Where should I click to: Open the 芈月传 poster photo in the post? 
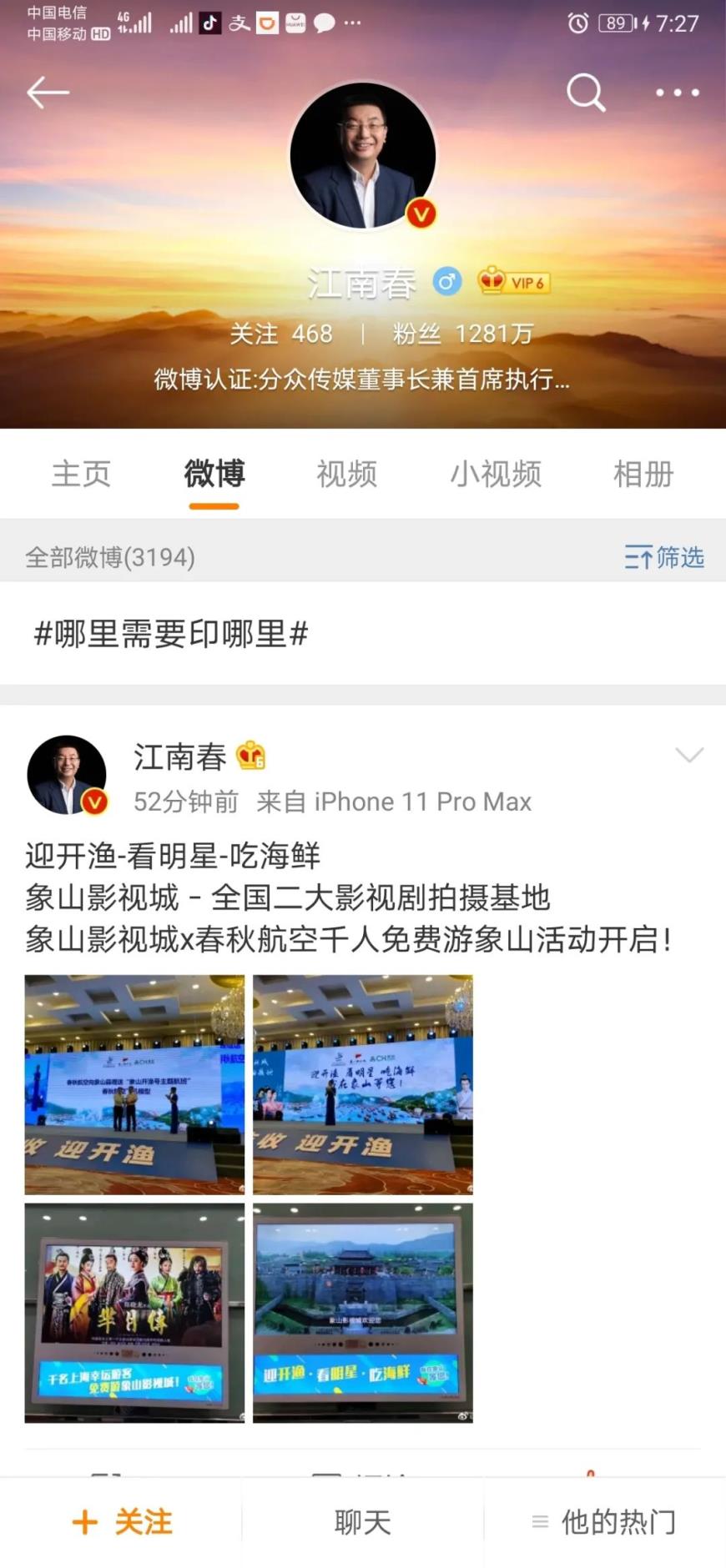(134, 1312)
